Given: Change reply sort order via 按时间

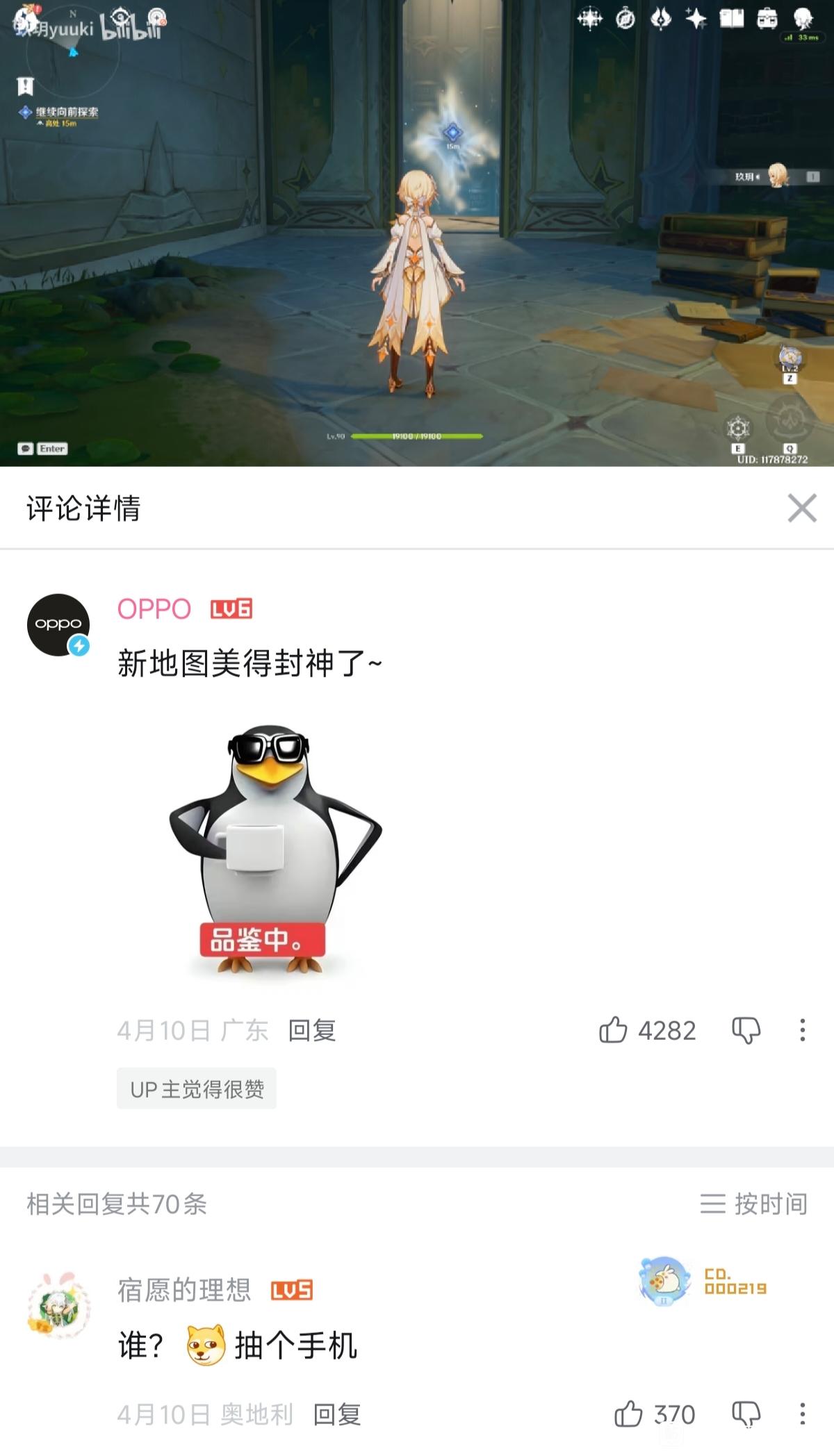Looking at the screenshot, I should coord(753,1204).
